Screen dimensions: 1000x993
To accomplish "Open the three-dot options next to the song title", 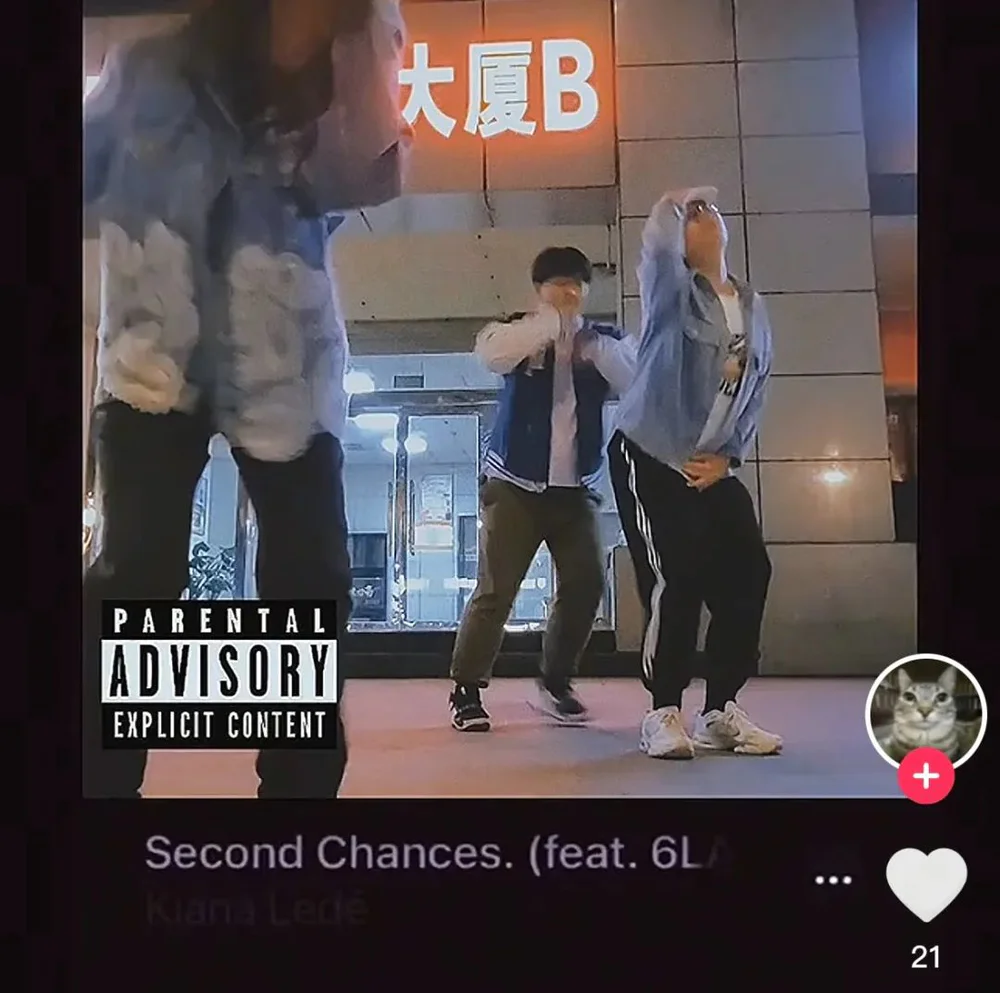I will [833, 880].
